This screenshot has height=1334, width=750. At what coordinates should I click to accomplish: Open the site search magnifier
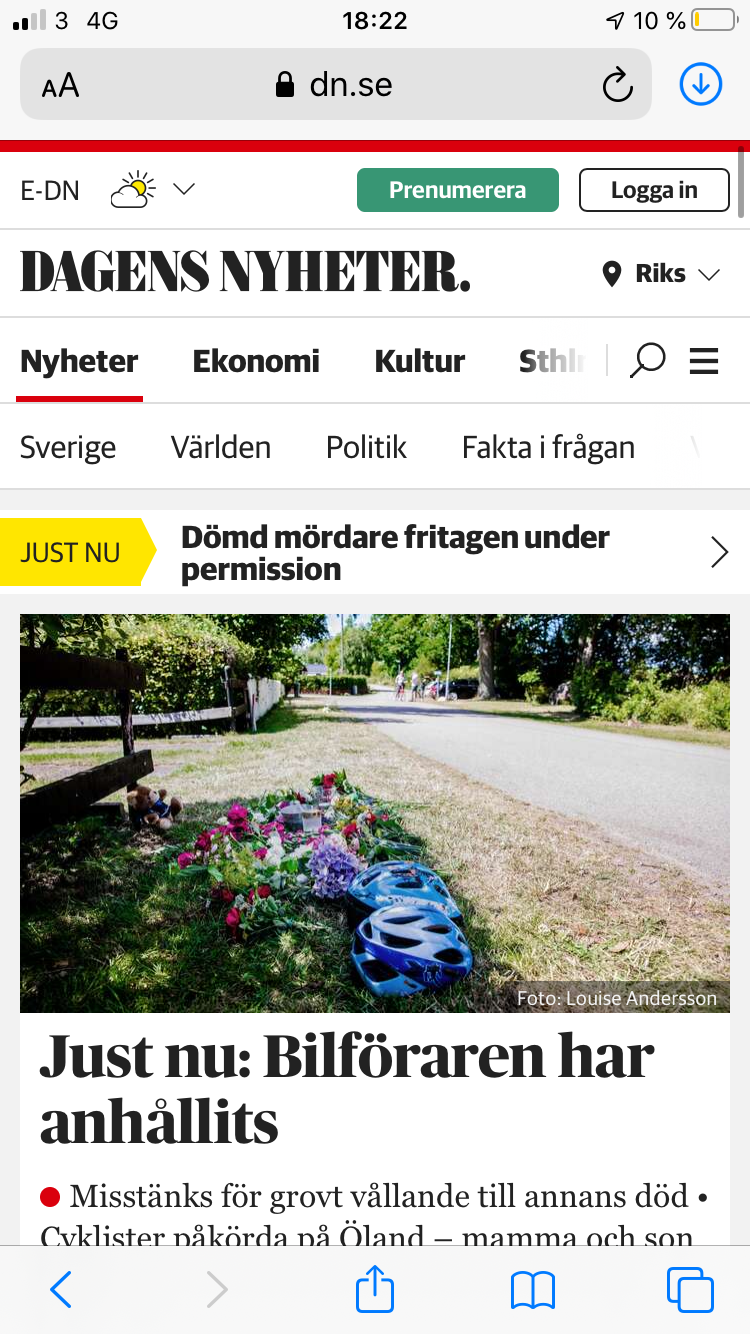(x=647, y=361)
